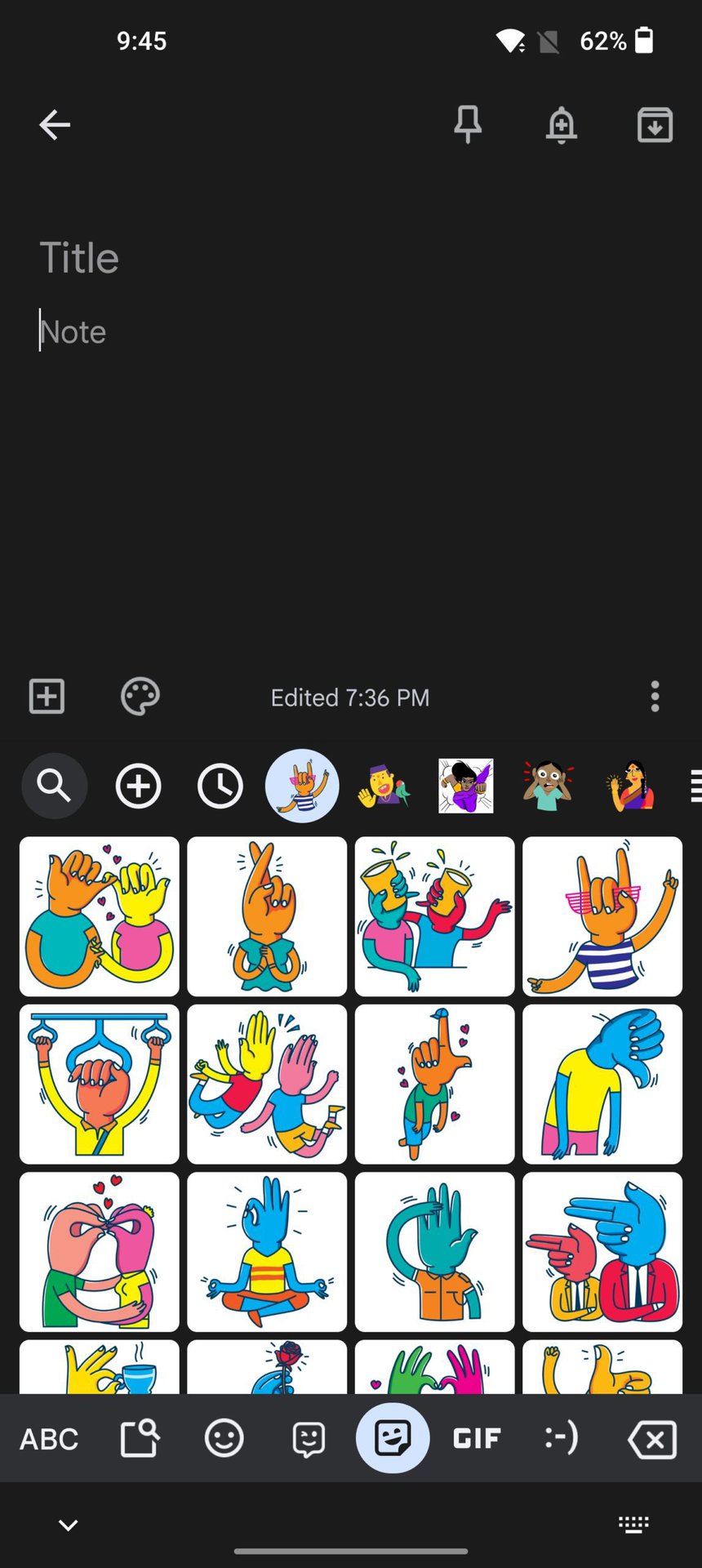This screenshot has height=1568, width=702.
Task: Insert the crossed fingers sticker
Action: pyautogui.click(x=267, y=916)
